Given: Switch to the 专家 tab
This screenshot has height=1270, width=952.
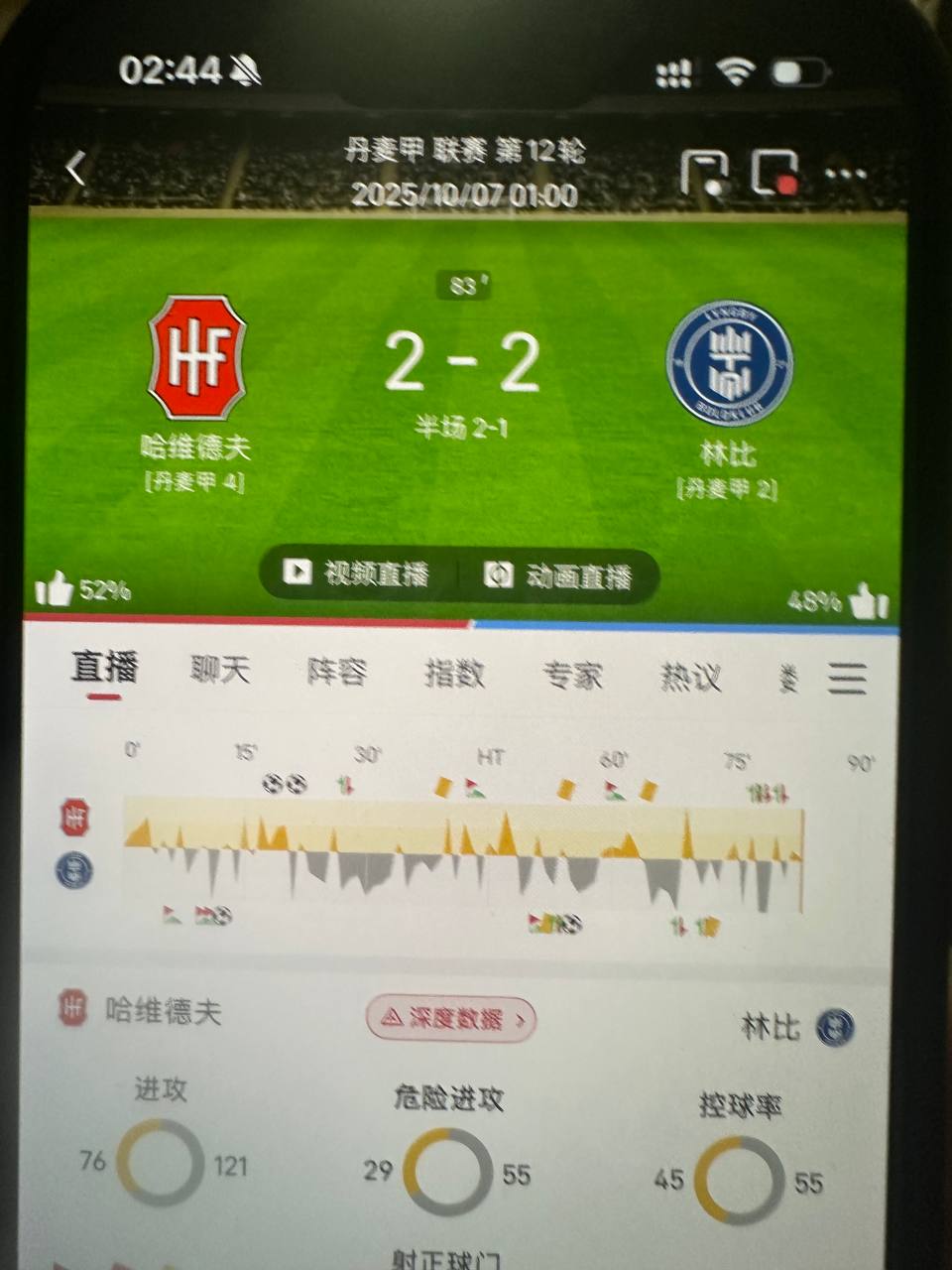Looking at the screenshot, I should click(573, 676).
